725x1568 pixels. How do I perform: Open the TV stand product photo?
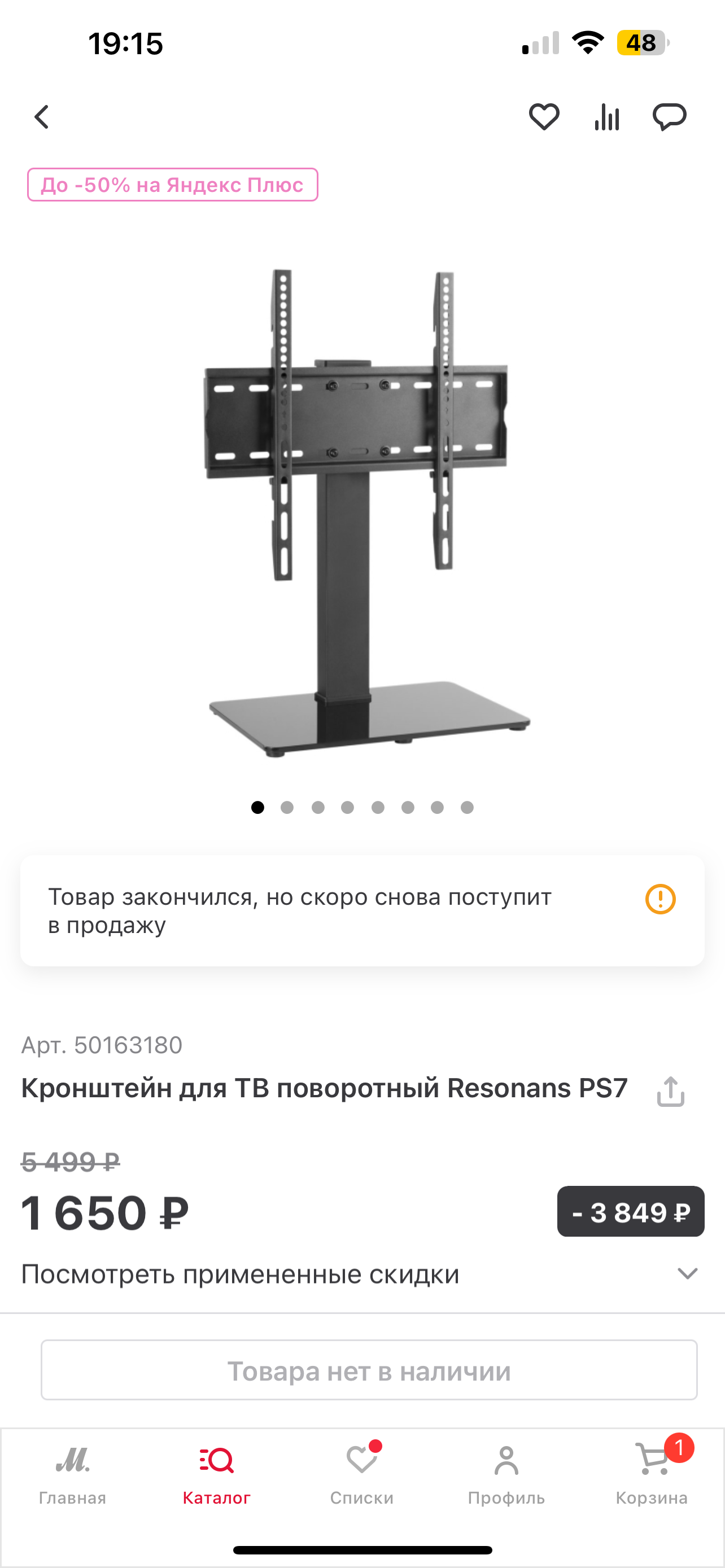point(362,511)
